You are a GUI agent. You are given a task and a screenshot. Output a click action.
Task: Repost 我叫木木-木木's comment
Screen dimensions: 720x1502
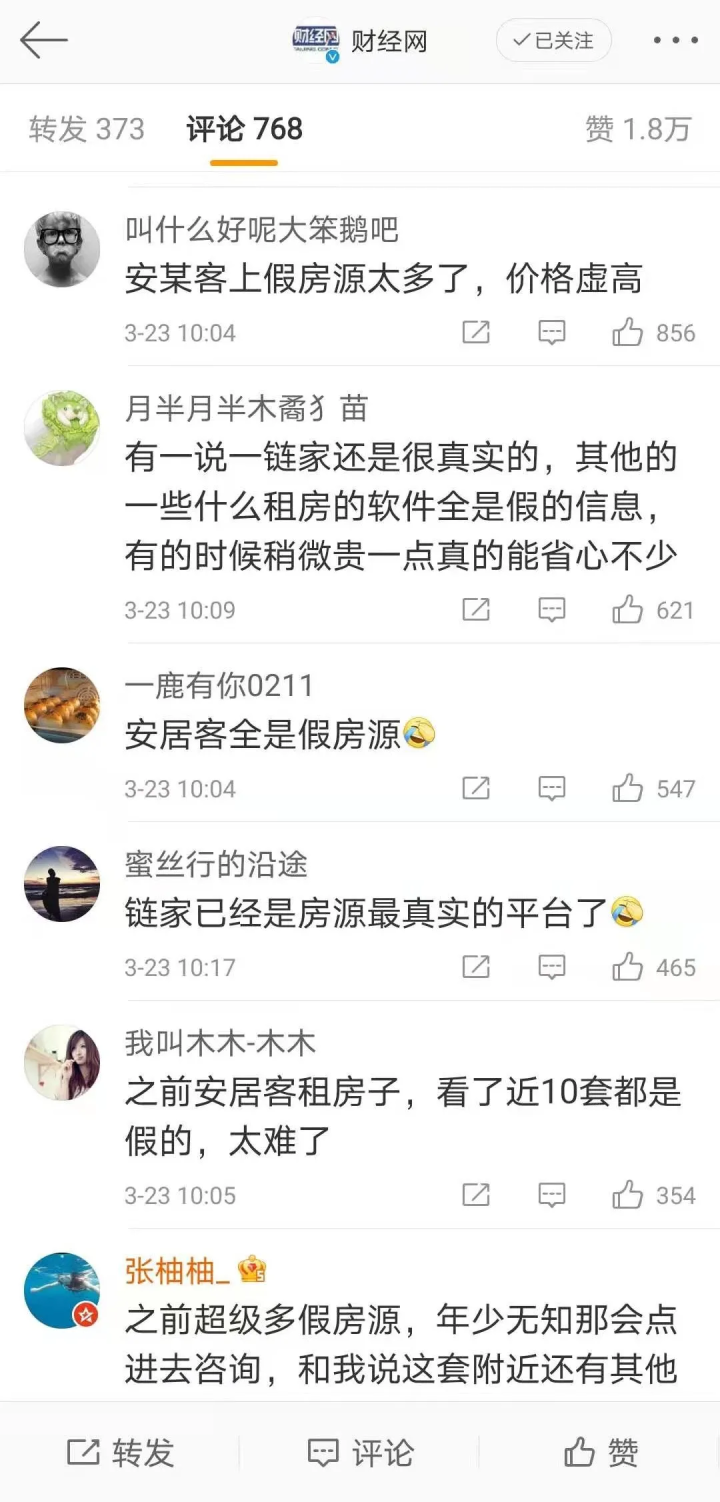coord(476,1195)
